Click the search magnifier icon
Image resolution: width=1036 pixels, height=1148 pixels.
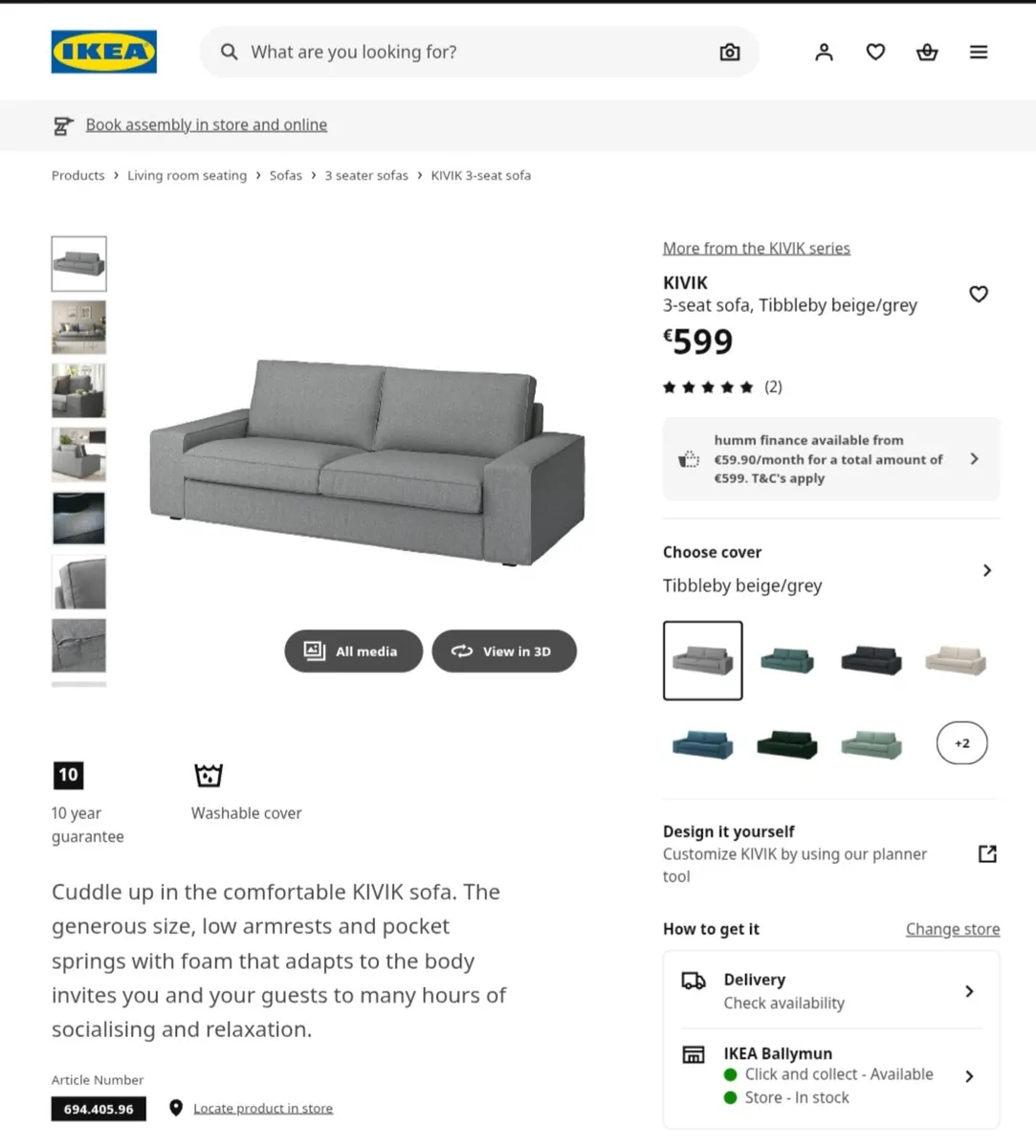(230, 52)
